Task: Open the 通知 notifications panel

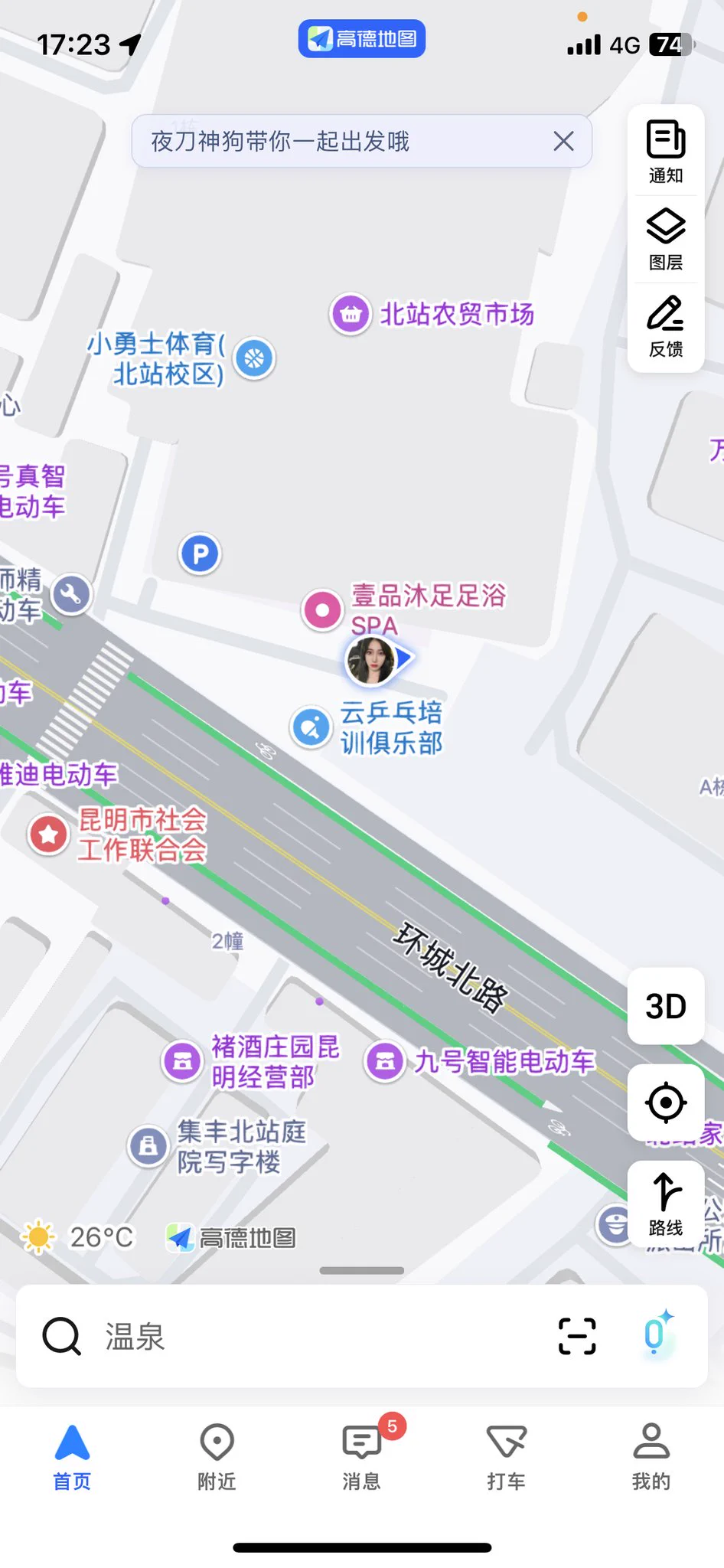Action: pyautogui.click(x=666, y=152)
